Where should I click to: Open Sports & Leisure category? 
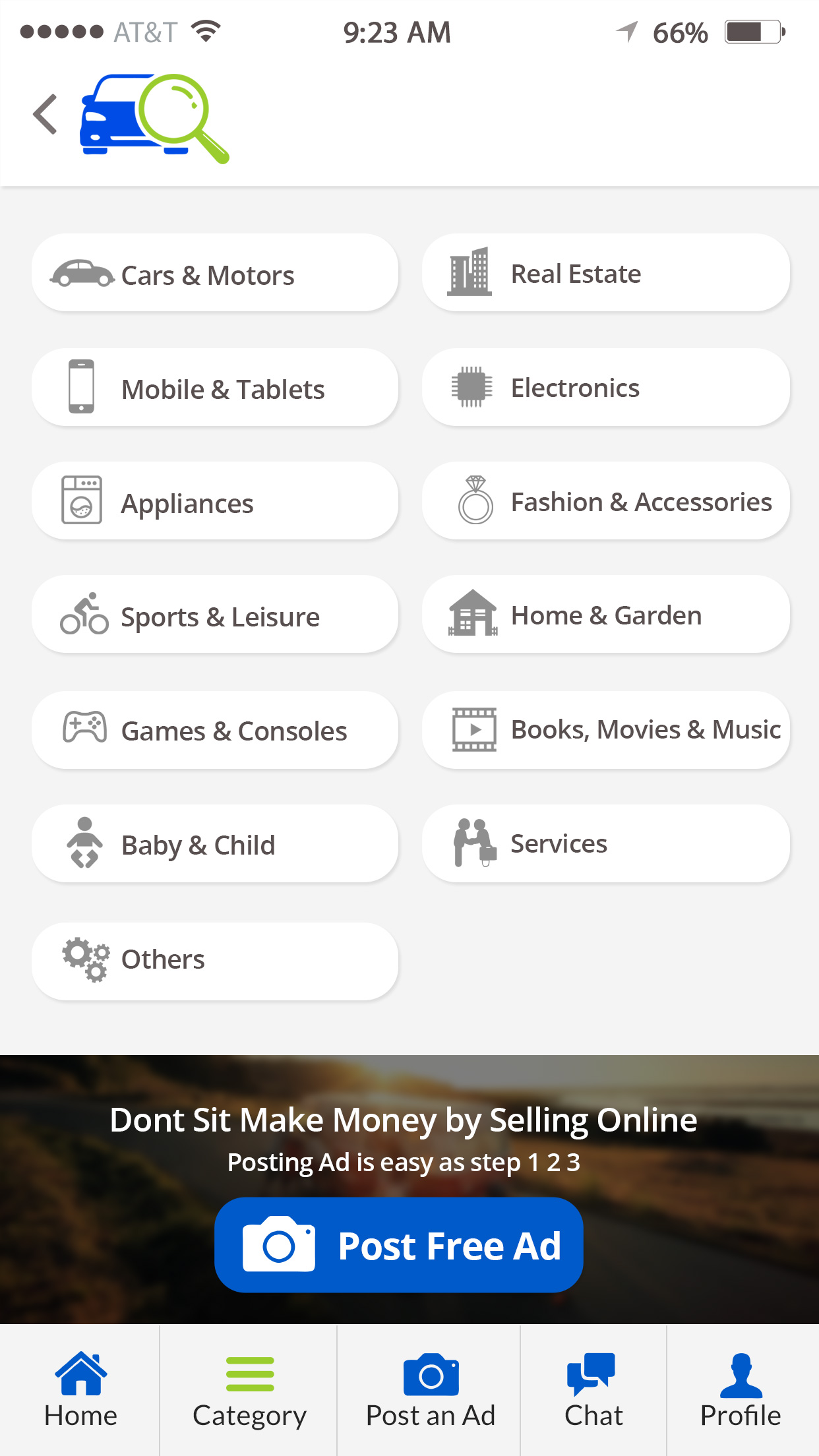[x=215, y=614]
